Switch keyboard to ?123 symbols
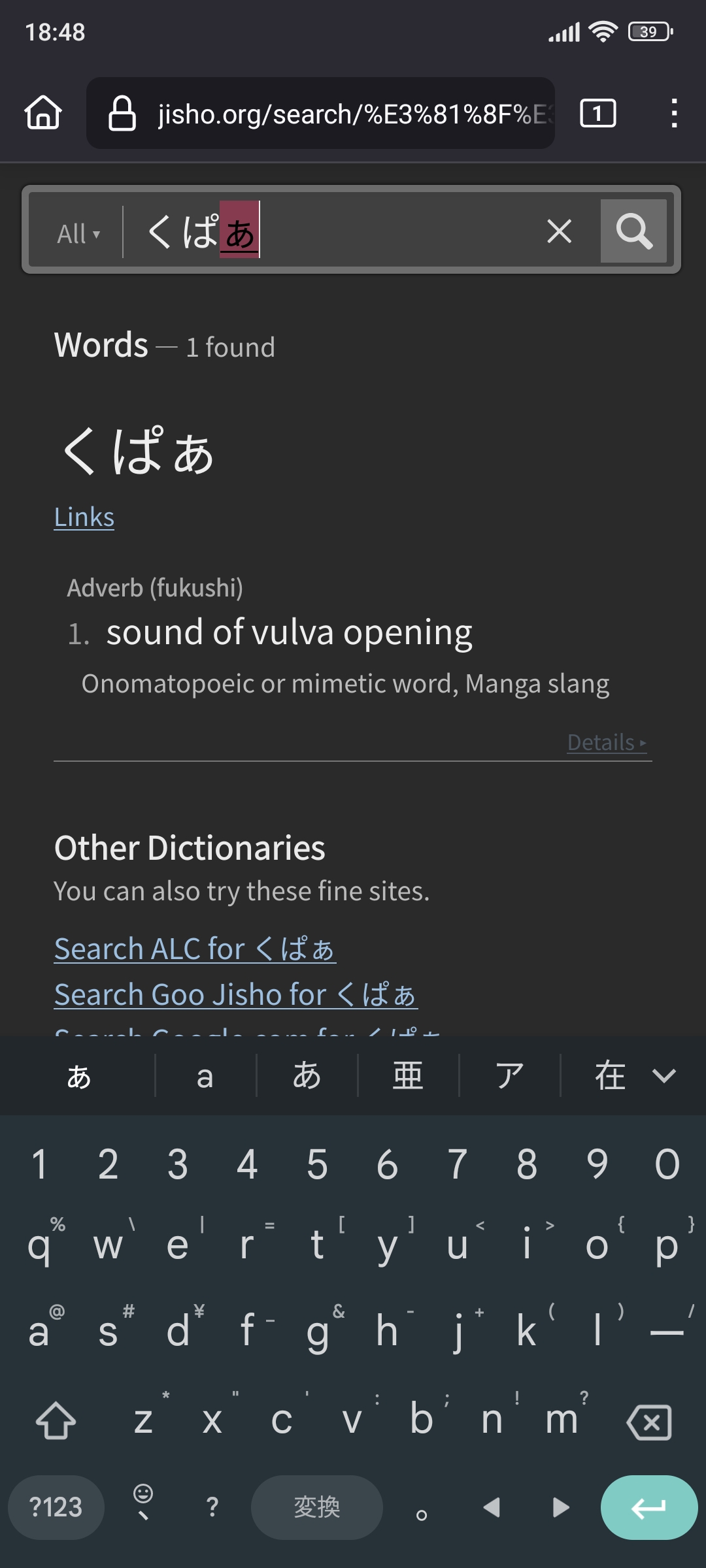This screenshot has width=706, height=1568. (56, 1507)
